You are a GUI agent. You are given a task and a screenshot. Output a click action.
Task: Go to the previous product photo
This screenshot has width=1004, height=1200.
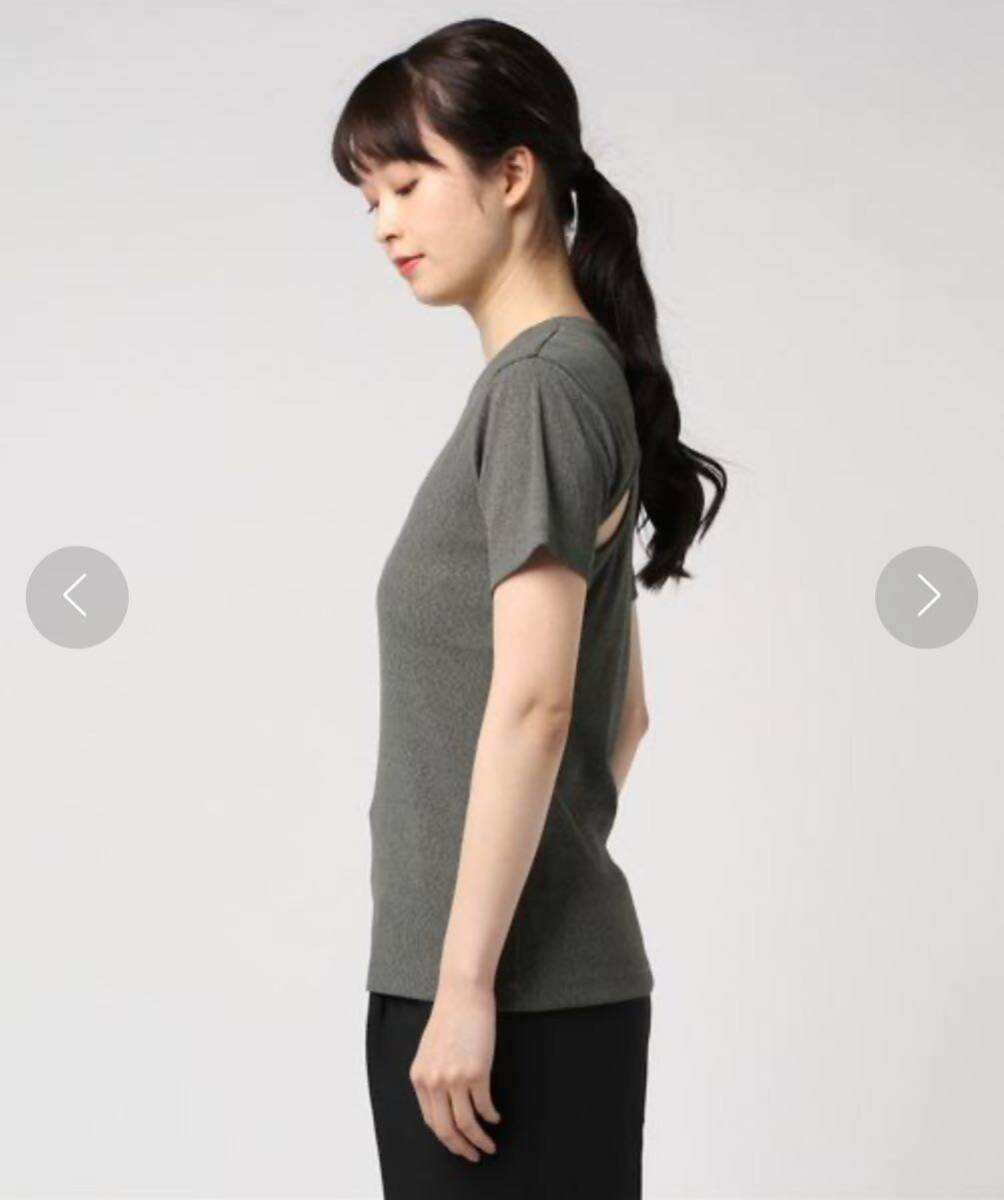tap(77, 597)
